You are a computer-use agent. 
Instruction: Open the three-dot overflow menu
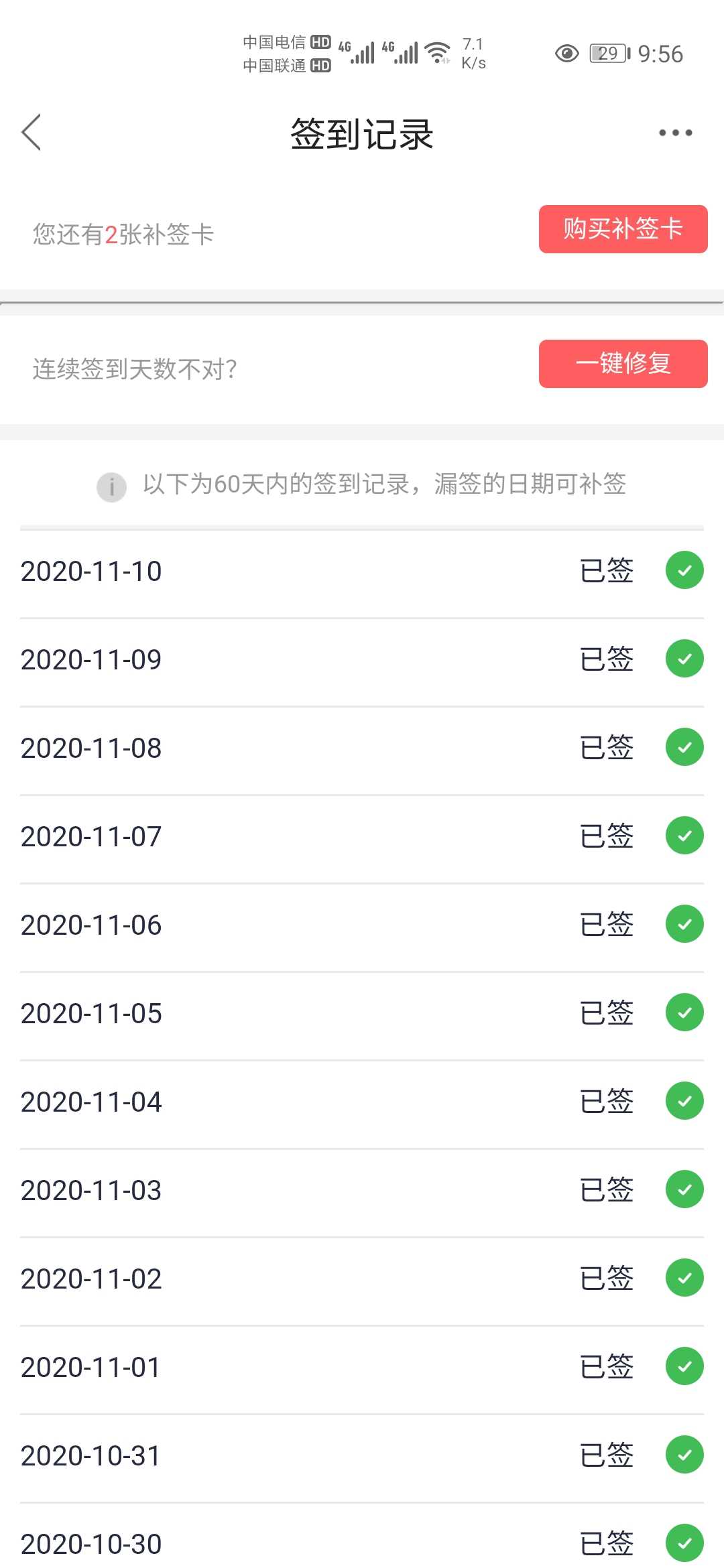click(x=675, y=133)
